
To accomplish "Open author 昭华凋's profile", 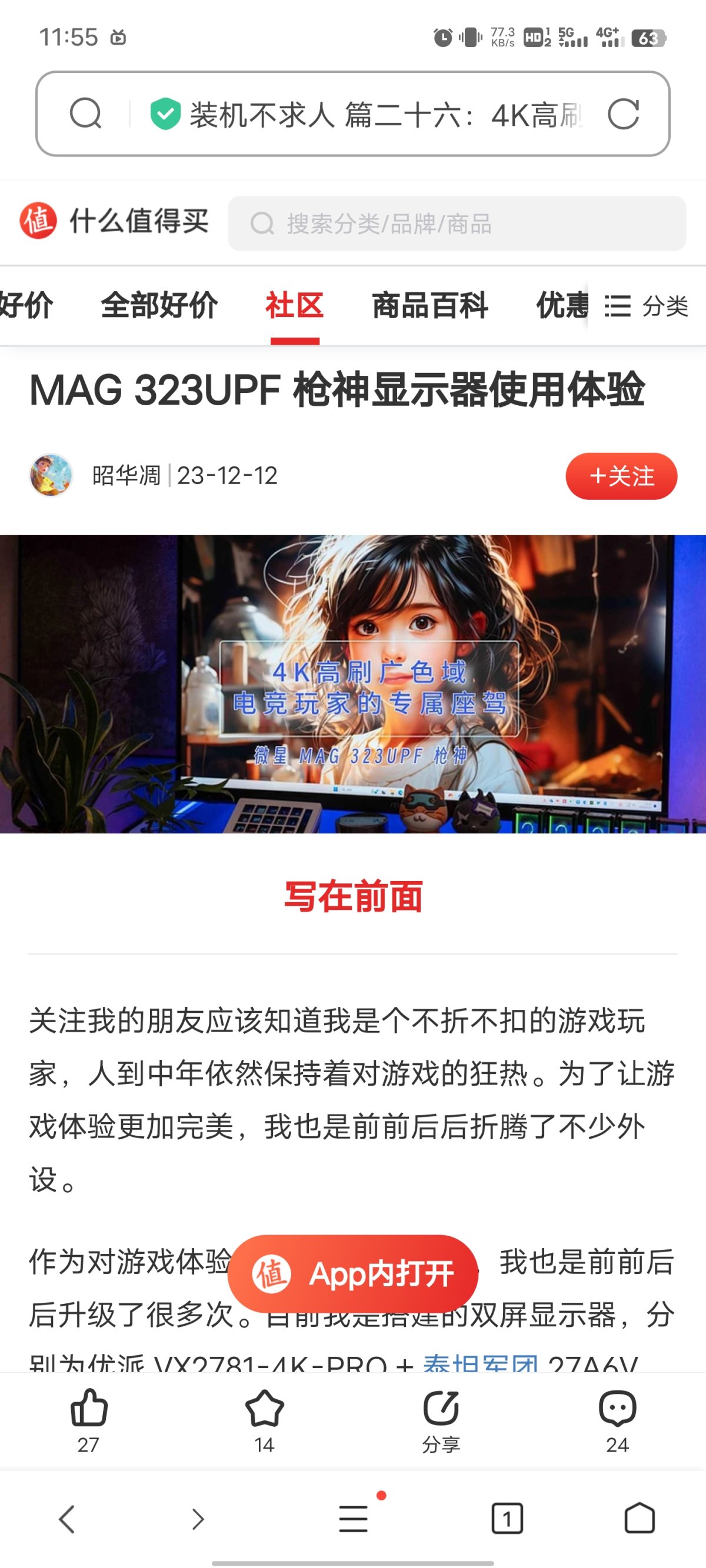I will tap(126, 475).
